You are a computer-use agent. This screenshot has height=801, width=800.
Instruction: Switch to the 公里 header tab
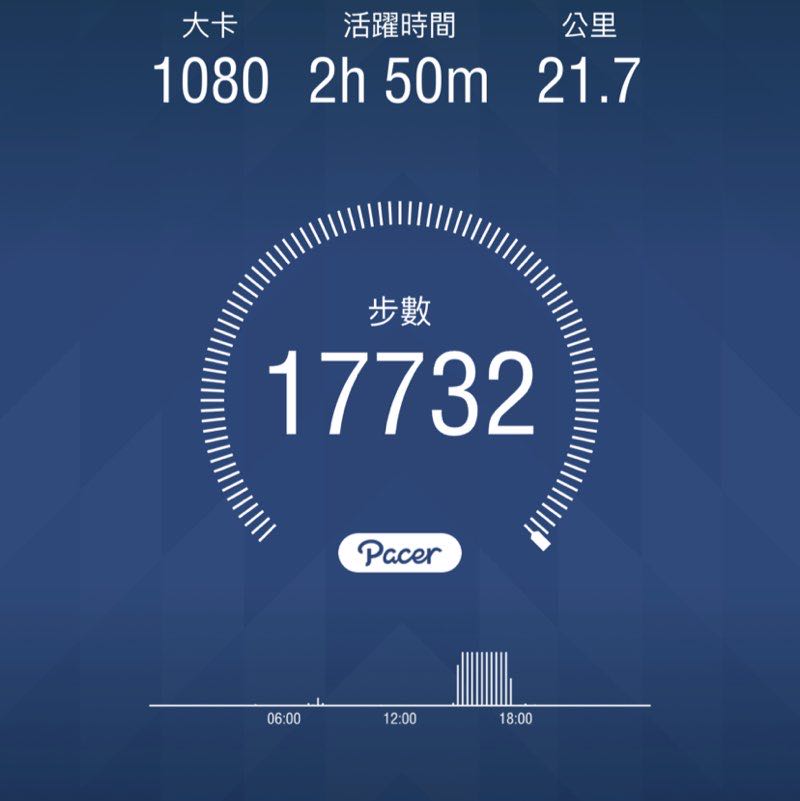click(590, 22)
